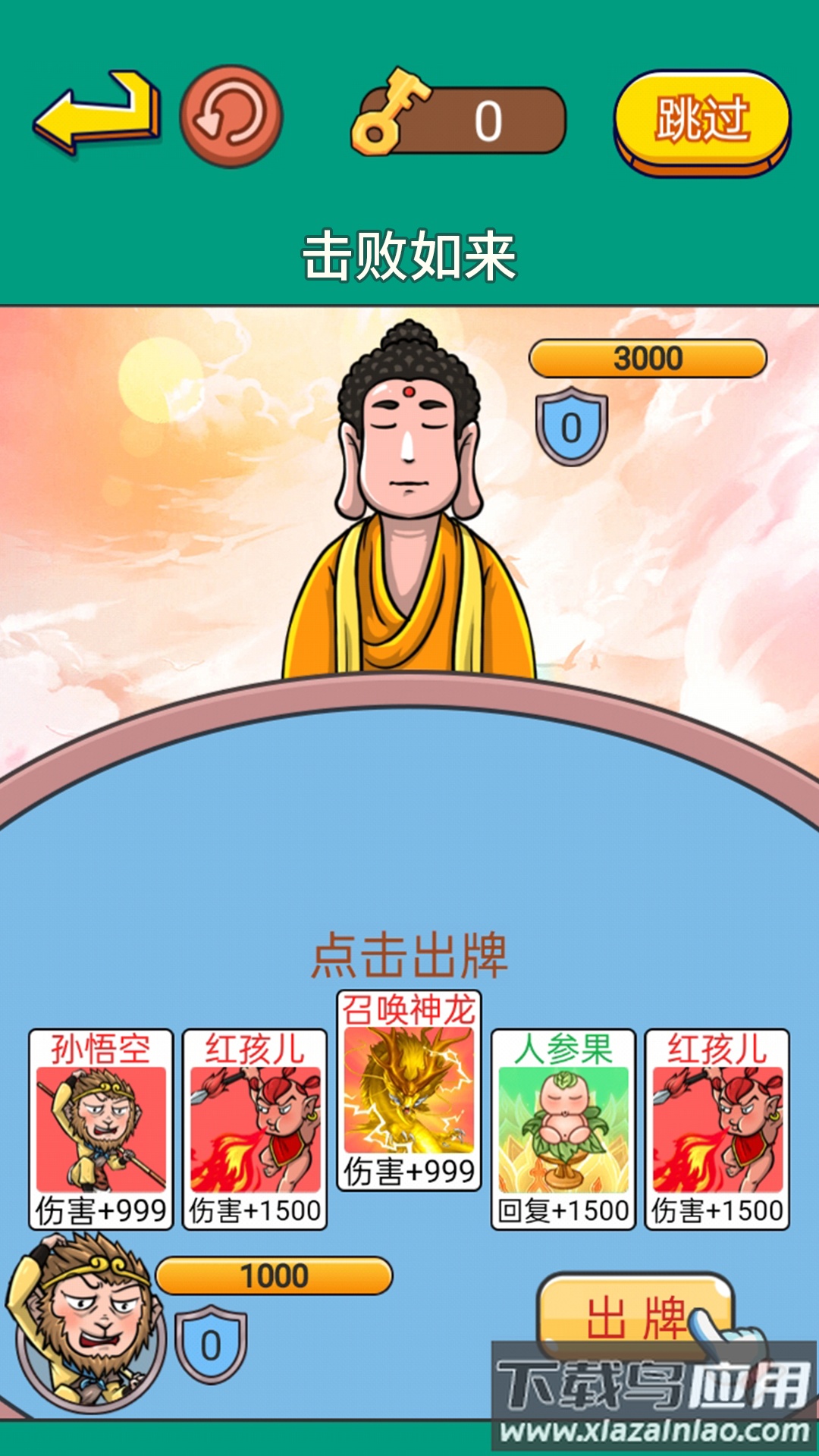
Task: Play the selected card with 出牌
Action: click(635, 1317)
